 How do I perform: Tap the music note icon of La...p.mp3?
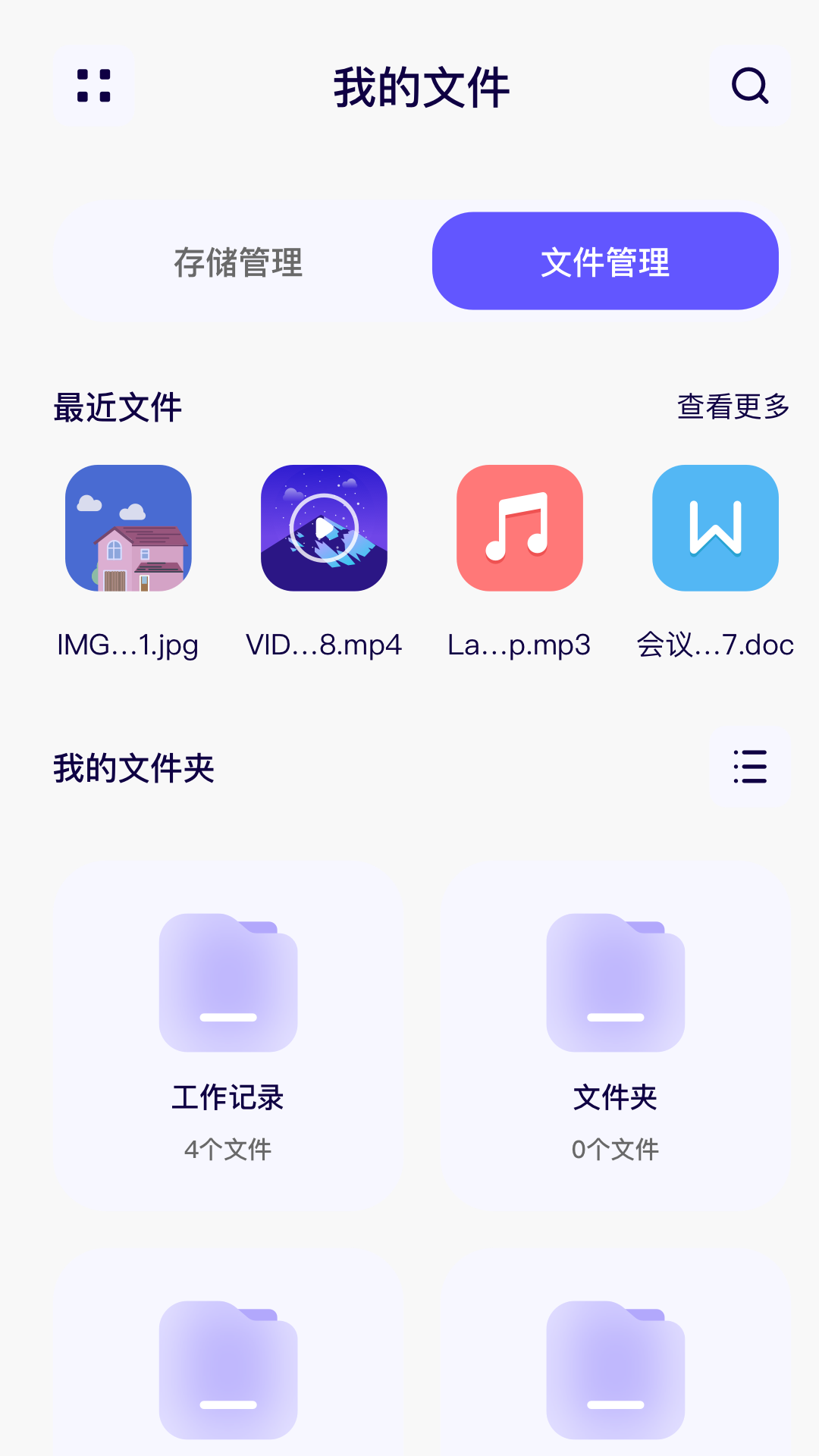[x=519, y=529]
